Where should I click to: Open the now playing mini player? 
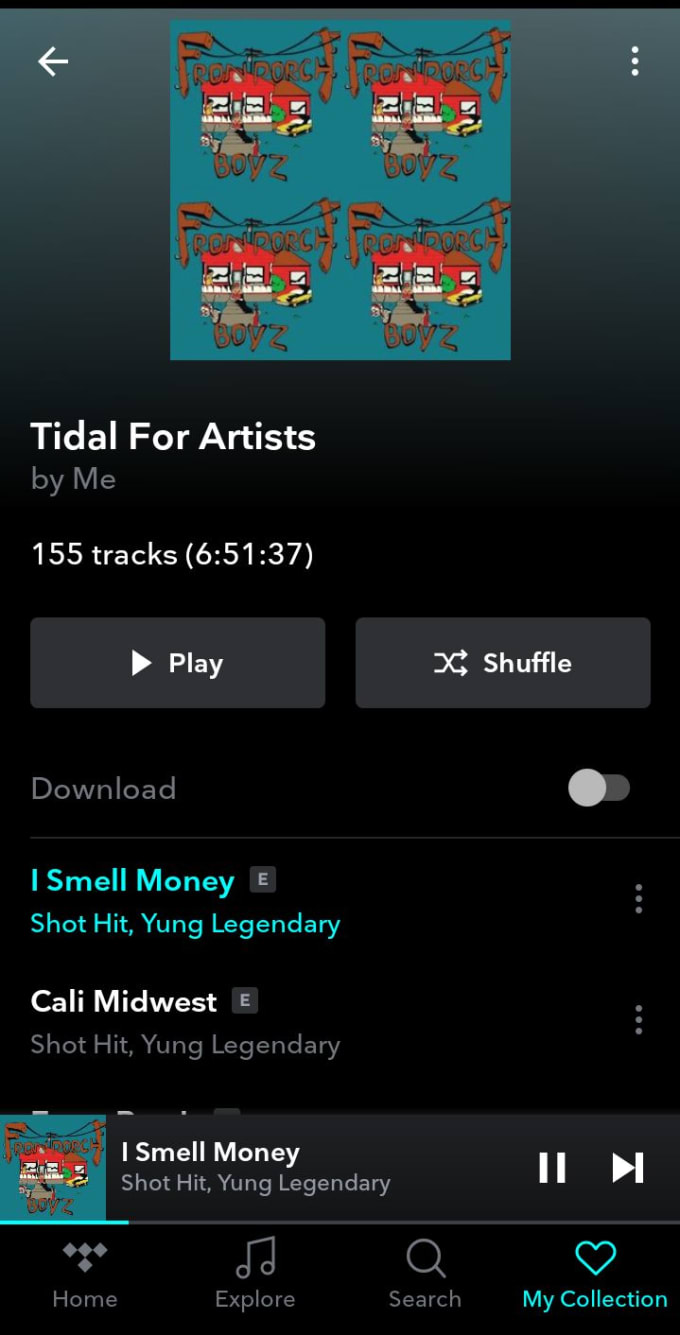pyautogui.click(x=300, y=1167)
